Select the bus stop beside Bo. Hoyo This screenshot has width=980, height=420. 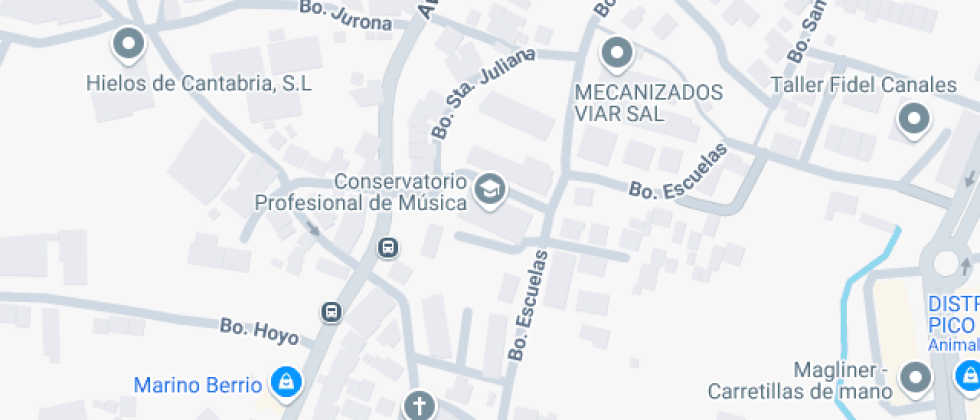(332, 313)
